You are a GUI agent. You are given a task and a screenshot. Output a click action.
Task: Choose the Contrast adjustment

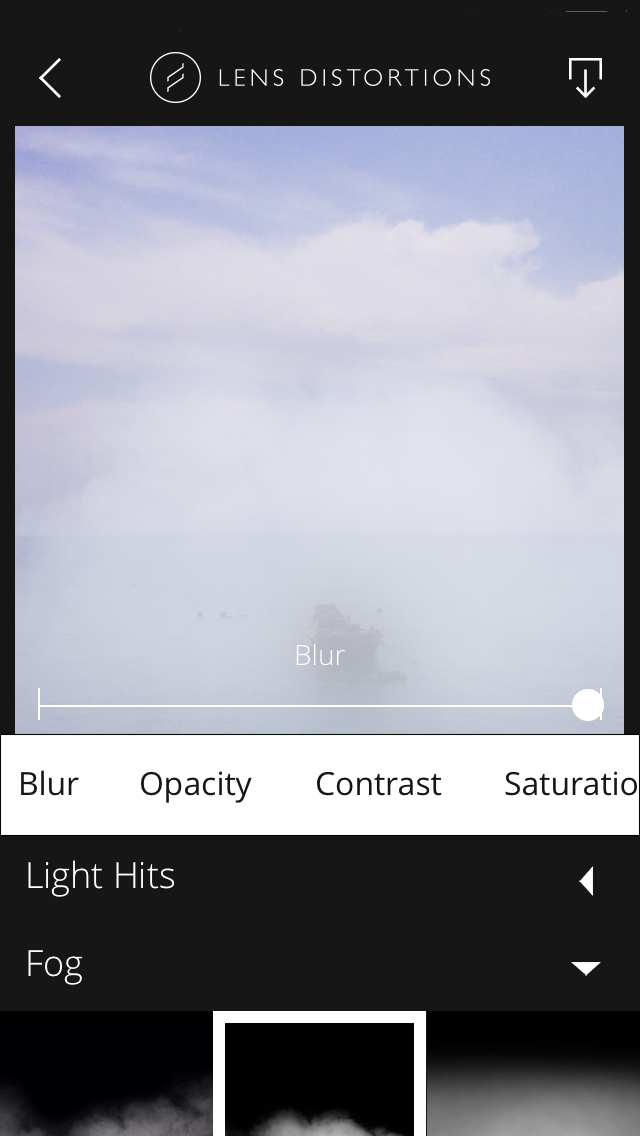tap(378, 784)
